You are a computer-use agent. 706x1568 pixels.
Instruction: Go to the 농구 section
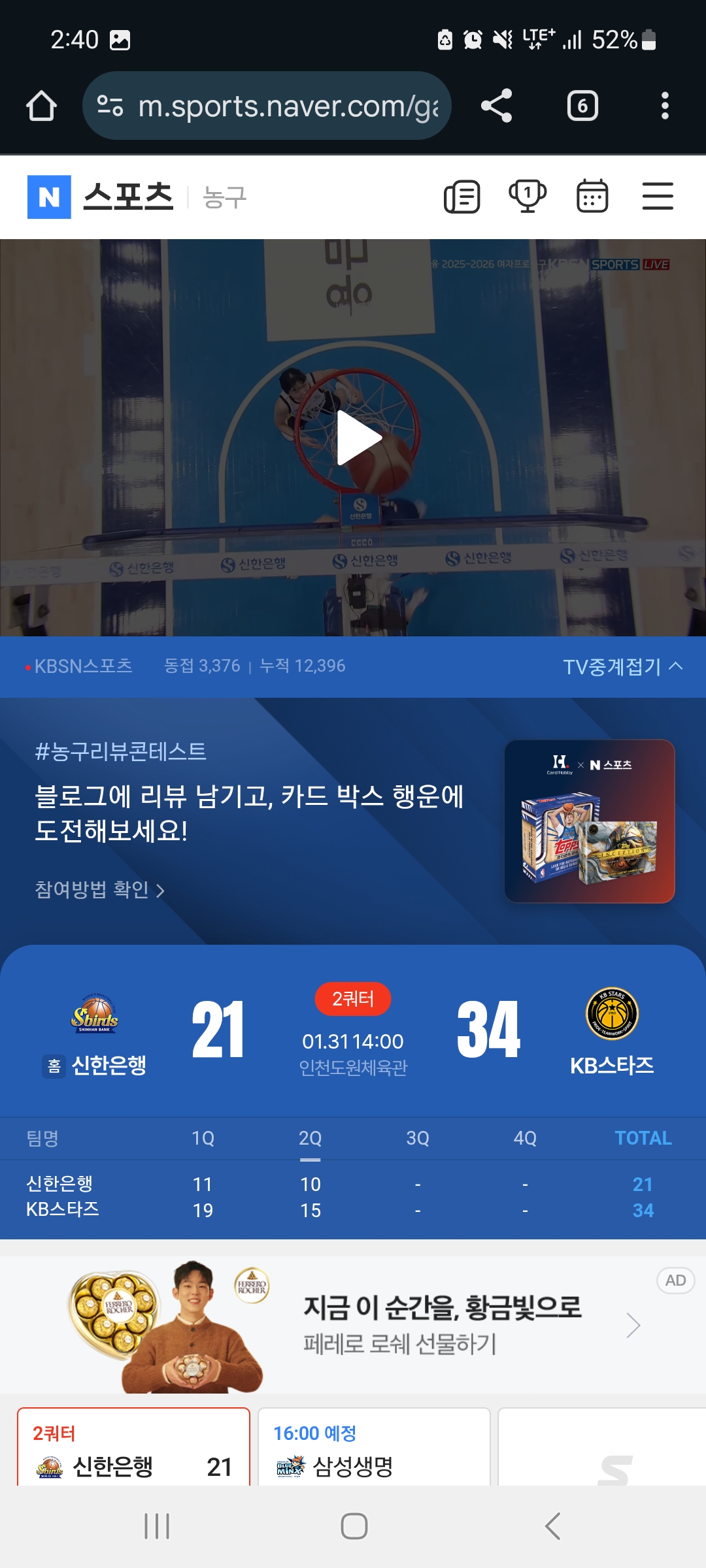(x=224, y=197)
